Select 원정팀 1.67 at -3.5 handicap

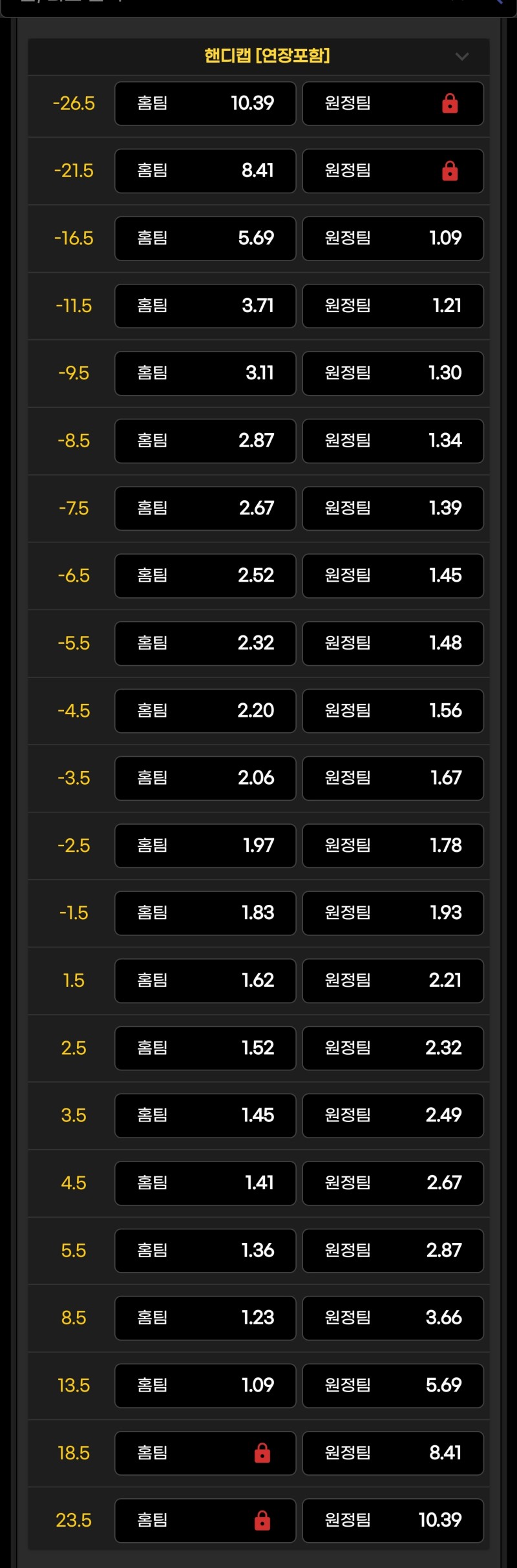(392, 778)
